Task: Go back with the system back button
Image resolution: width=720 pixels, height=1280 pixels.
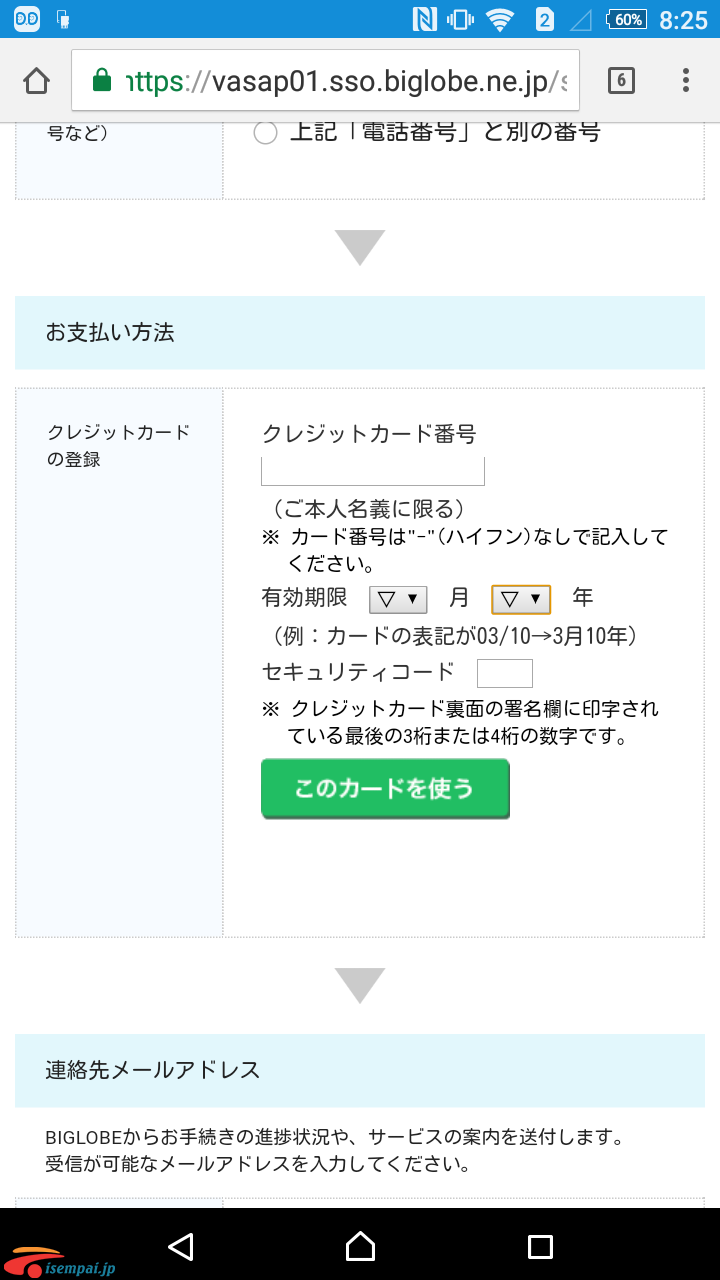Action: point(180,1245)
